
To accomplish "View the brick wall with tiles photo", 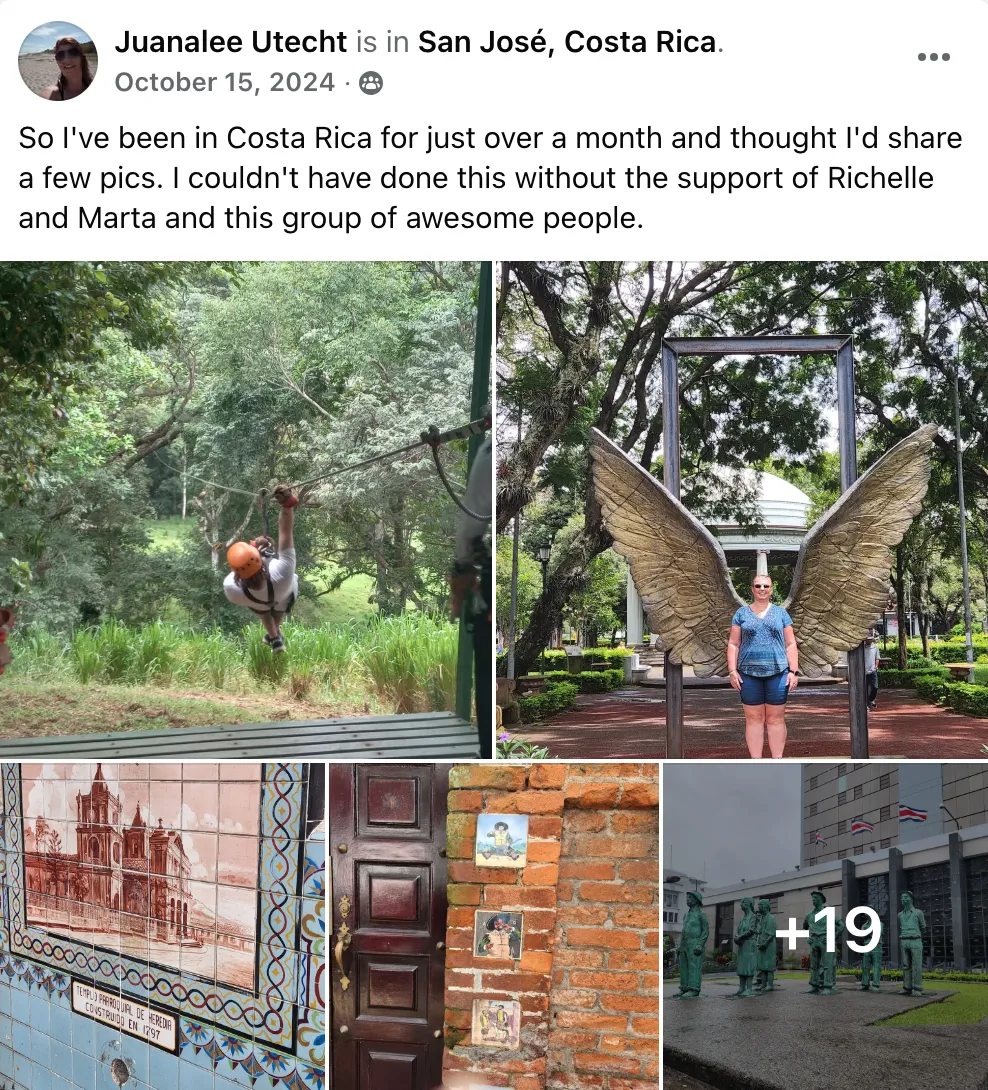I will click(494, 926).
